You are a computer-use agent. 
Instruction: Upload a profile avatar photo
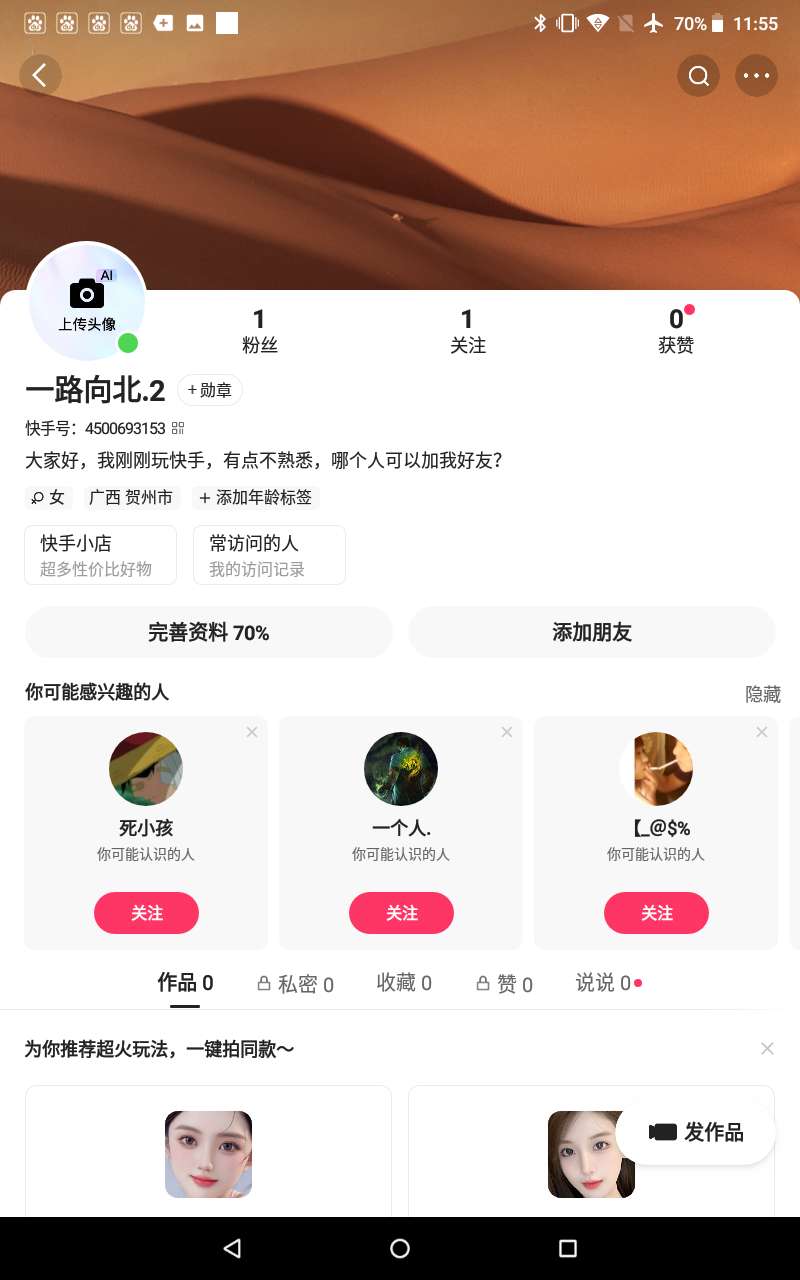click(x=87, y=300)
